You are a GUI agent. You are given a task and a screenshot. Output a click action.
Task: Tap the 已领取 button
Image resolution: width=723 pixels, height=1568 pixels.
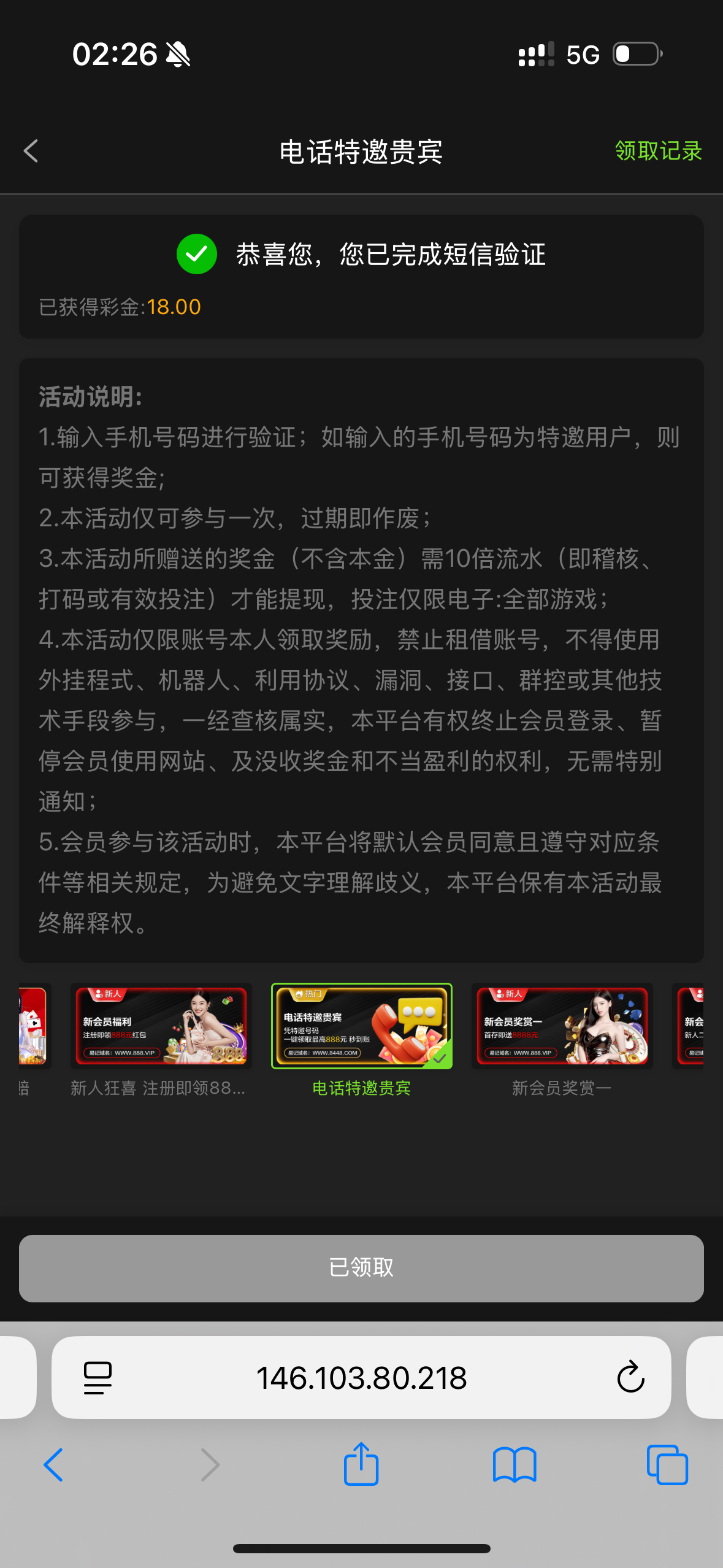pos(361,1268)
